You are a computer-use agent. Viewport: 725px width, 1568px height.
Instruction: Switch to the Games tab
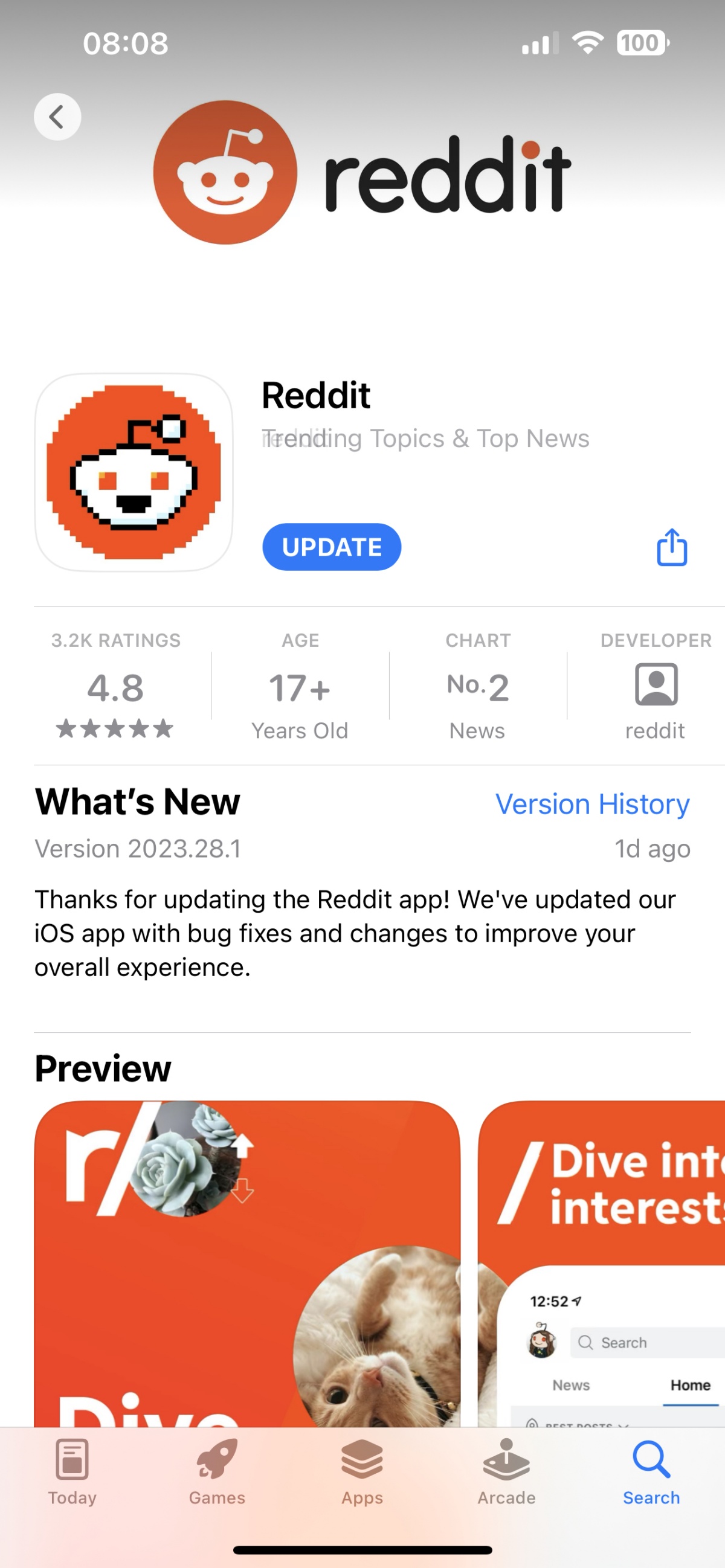[217, 1471]
